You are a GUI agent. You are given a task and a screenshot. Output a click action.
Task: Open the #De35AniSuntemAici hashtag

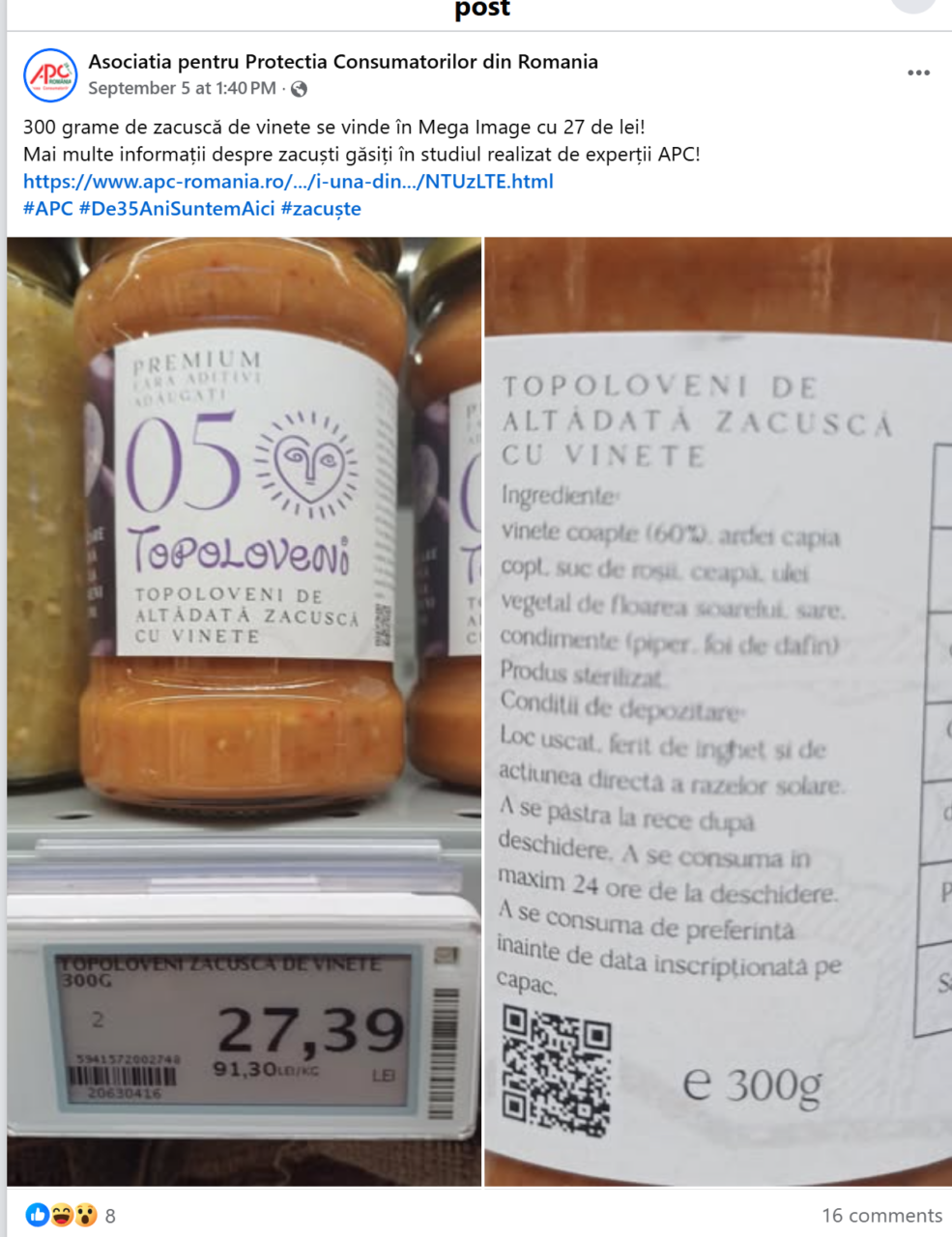pyautogui.click(x=177, y=208)
